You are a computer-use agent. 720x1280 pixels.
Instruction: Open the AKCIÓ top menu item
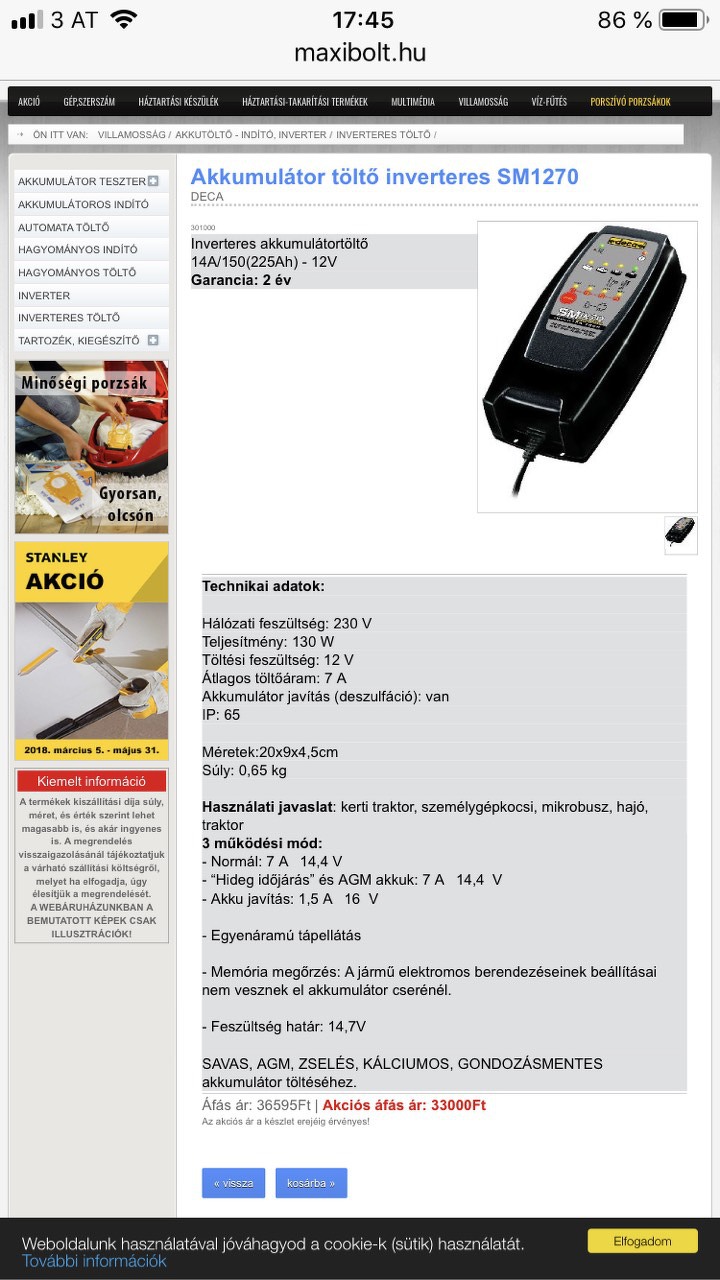29,102
